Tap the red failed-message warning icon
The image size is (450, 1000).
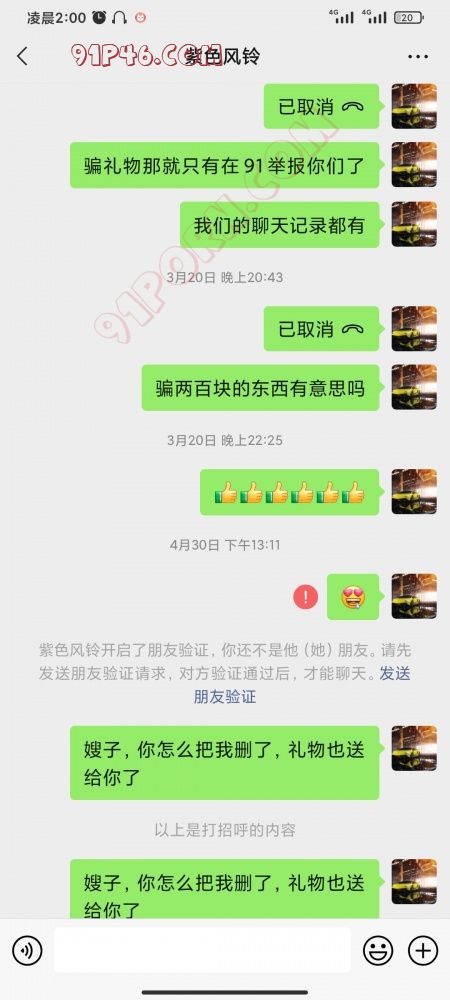click(306, 597)
